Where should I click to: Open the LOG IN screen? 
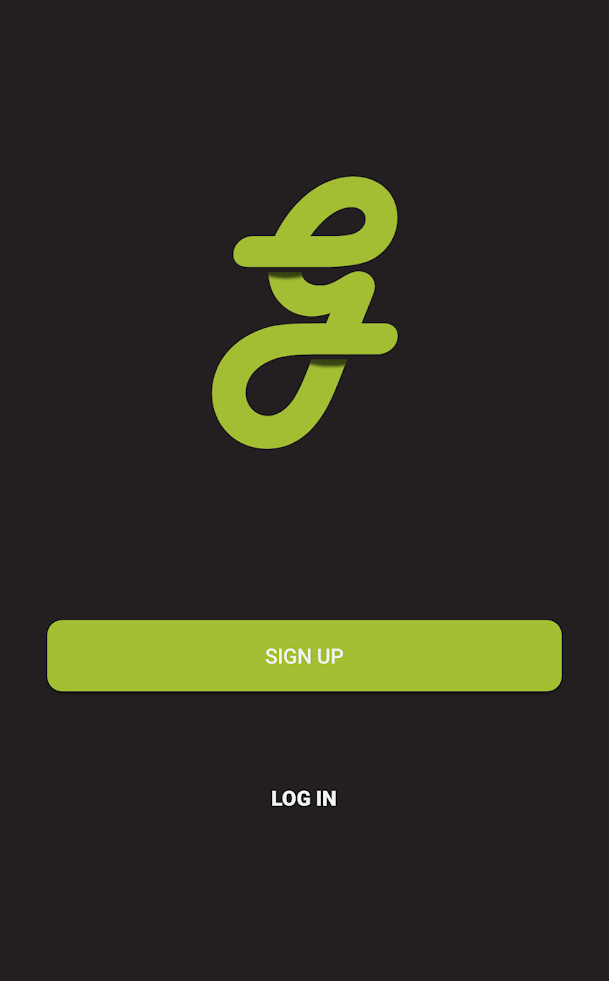coord(304,798)
